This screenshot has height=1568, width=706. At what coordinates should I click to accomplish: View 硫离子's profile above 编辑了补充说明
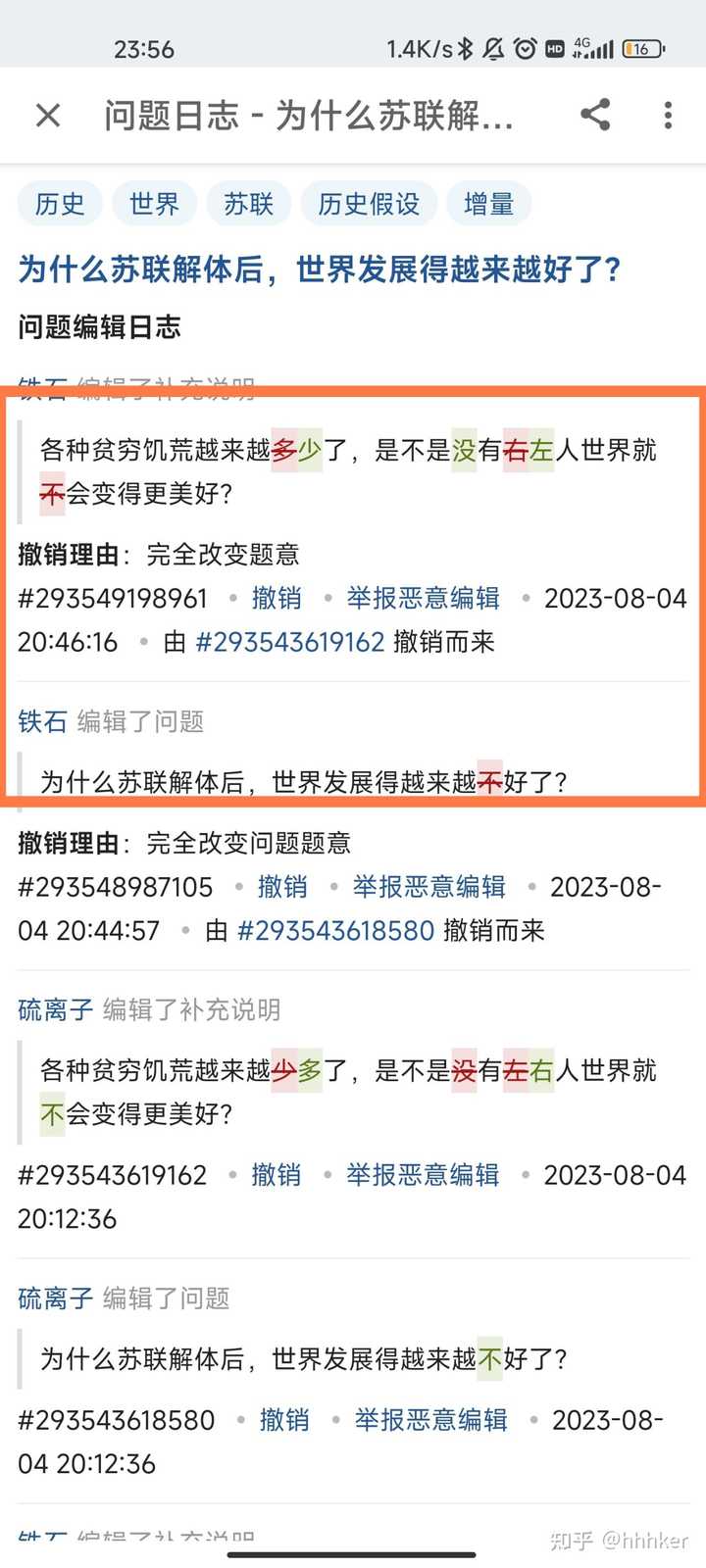click(55, 1009)
